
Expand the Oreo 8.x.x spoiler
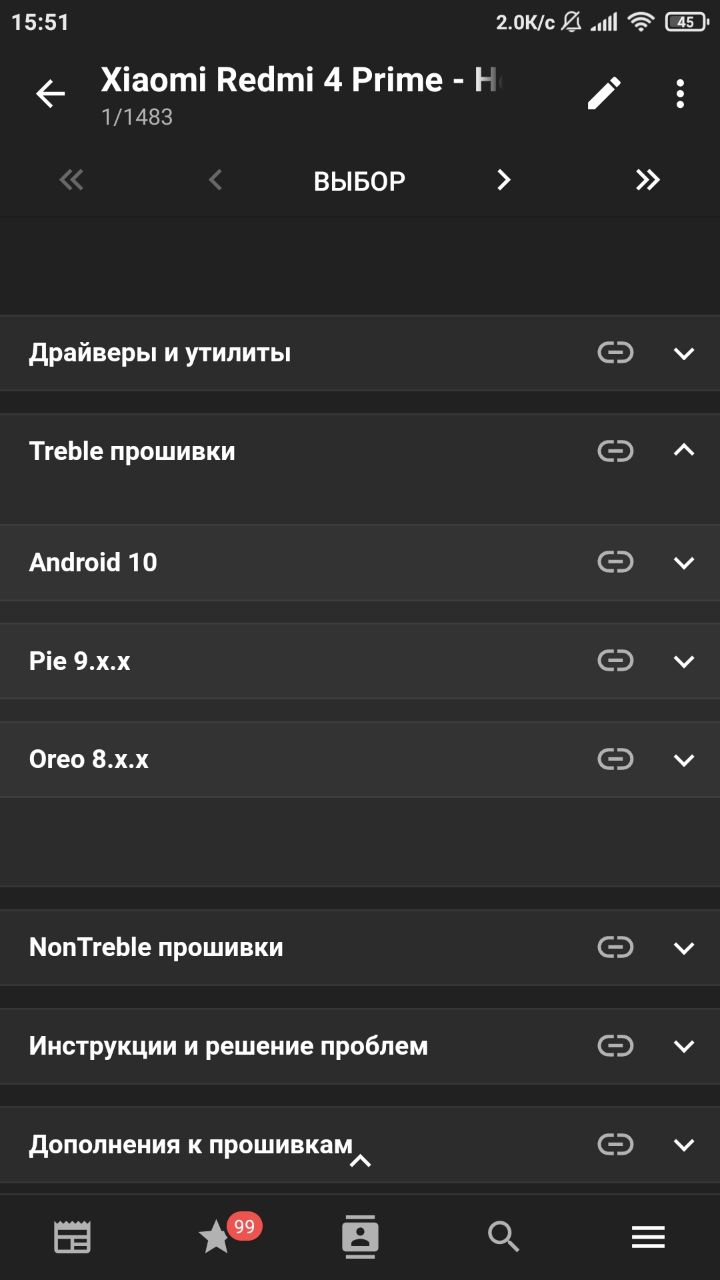coord(684,760)
